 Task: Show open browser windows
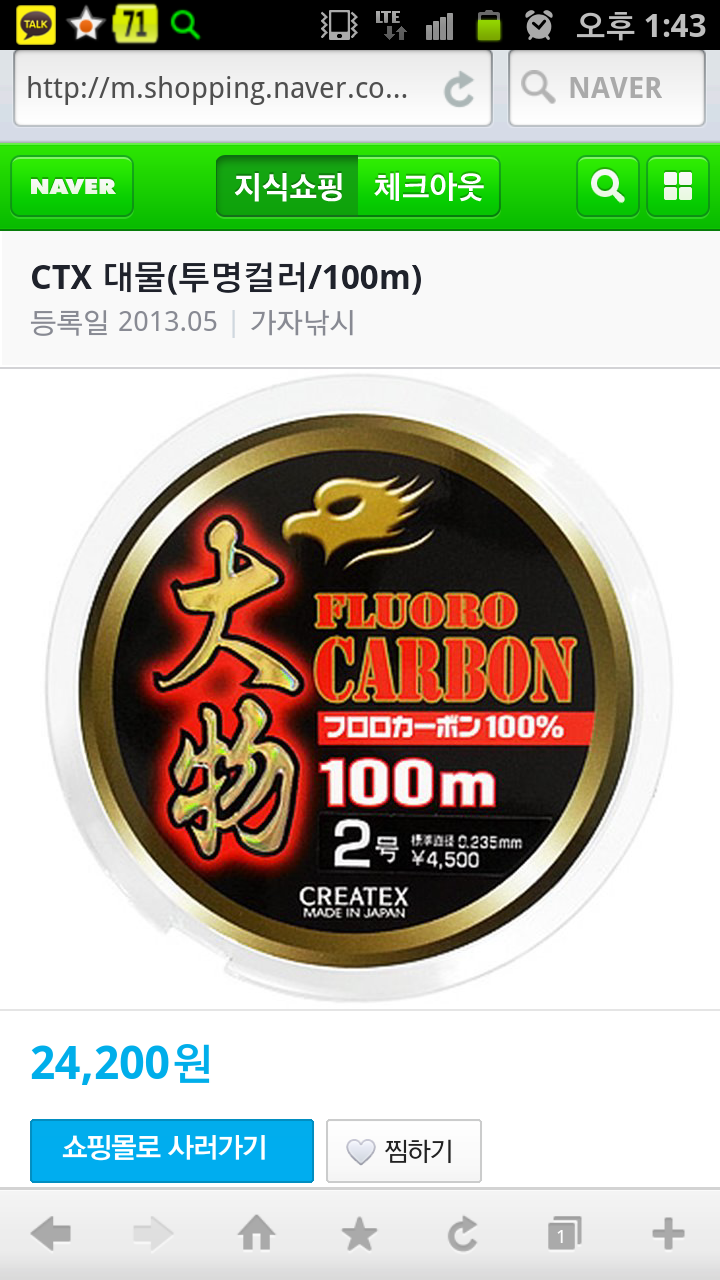click(564, 1235)
